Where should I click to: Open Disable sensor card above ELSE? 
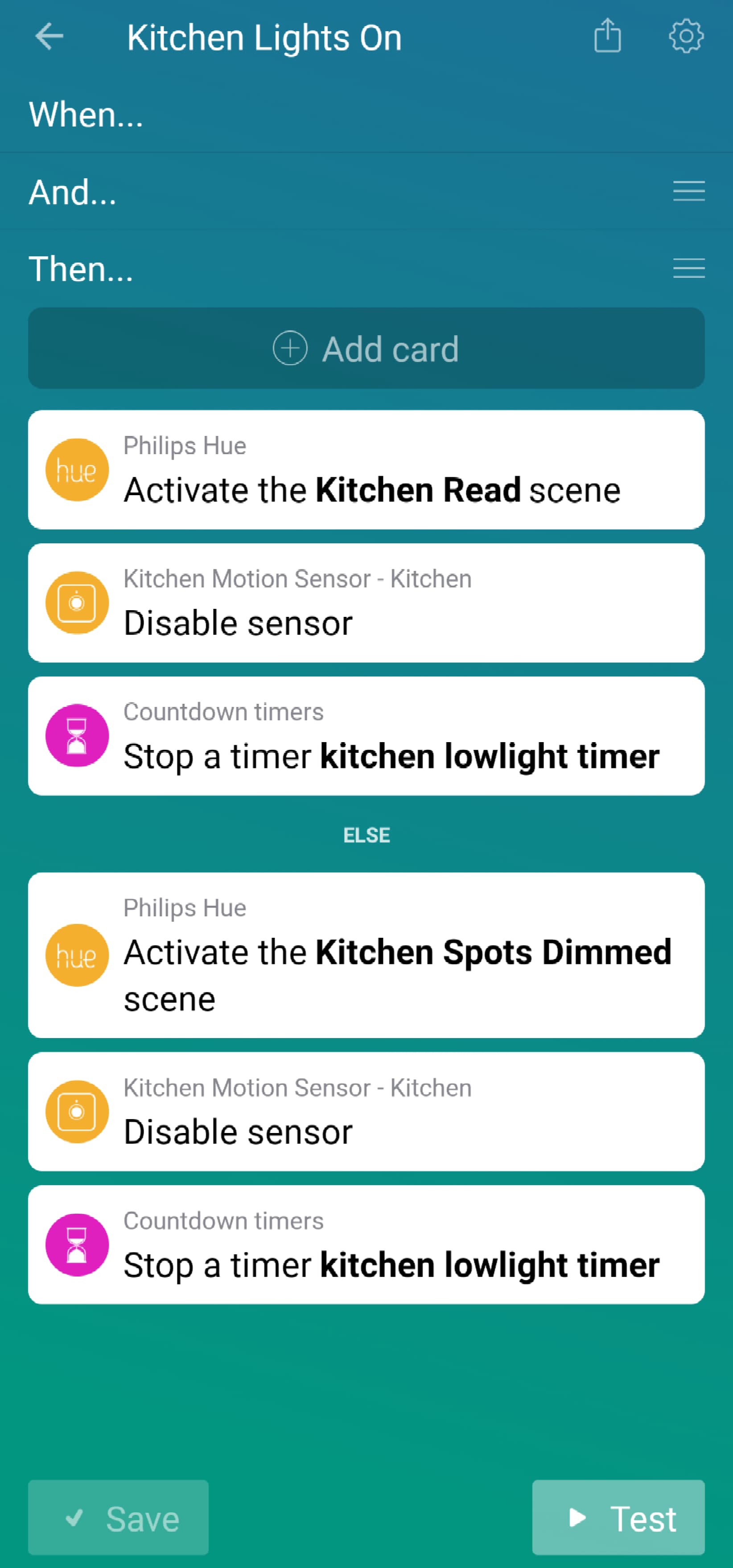pos(366,603)
